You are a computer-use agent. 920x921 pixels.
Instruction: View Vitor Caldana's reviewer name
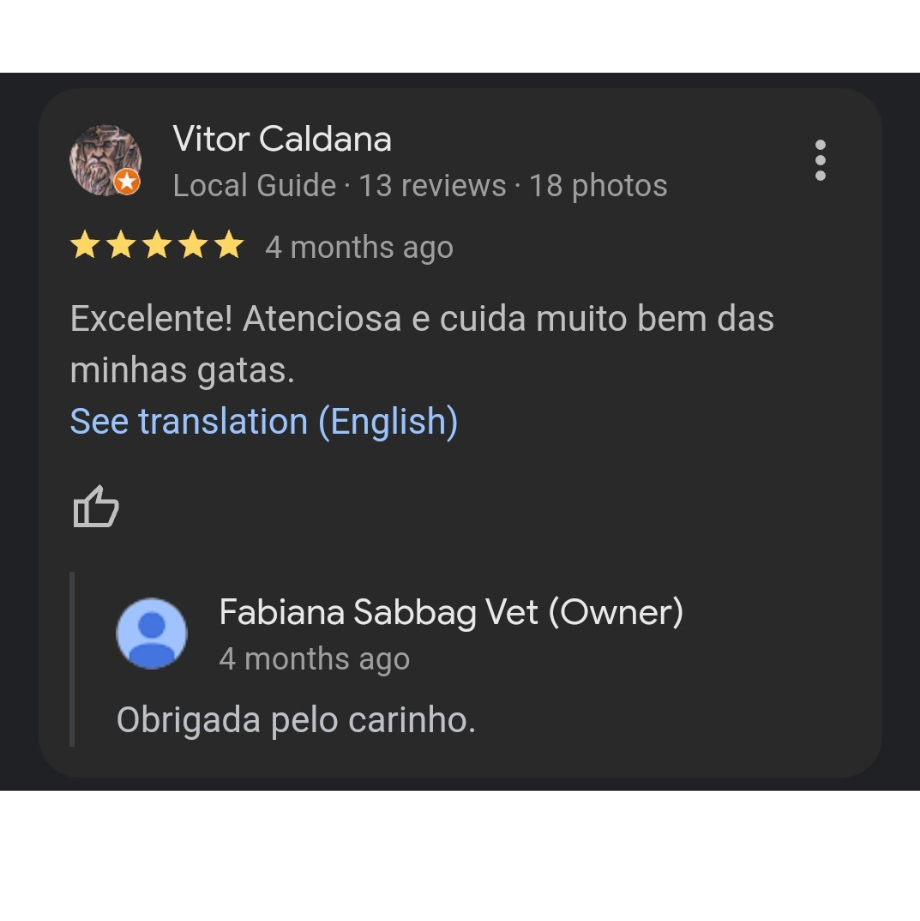(x=282, y=139)
